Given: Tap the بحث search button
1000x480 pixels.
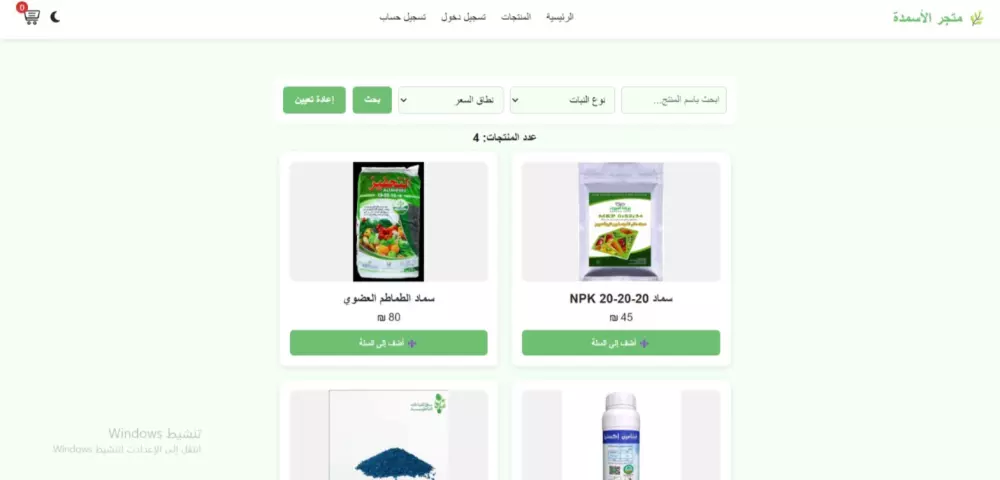Looking at the screenshot, I should [x=372, y=100].
